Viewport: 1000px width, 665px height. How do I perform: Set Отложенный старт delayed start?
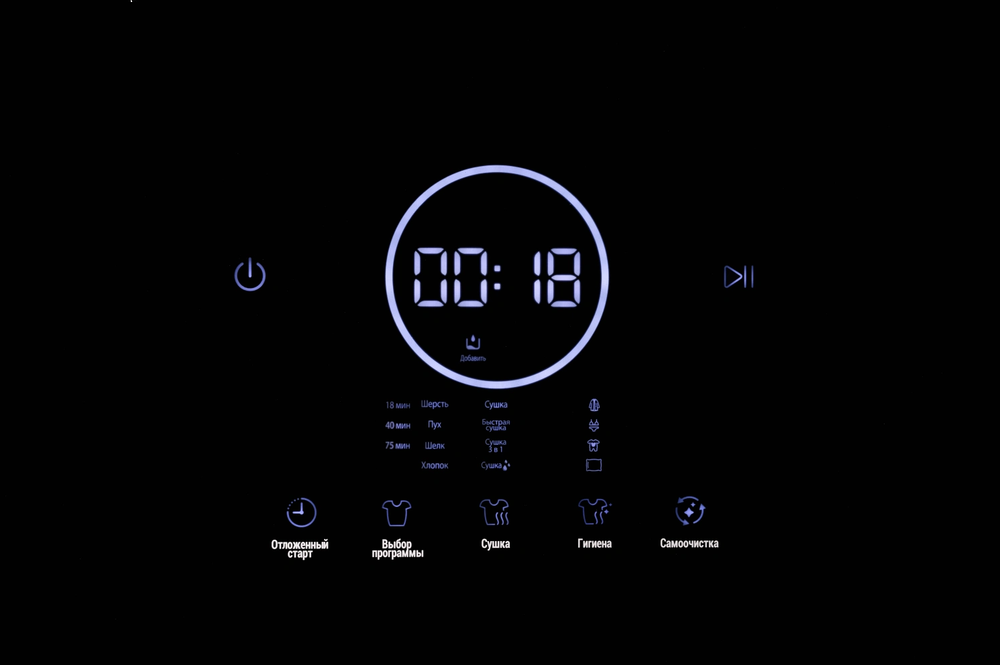tap(301, 513)
